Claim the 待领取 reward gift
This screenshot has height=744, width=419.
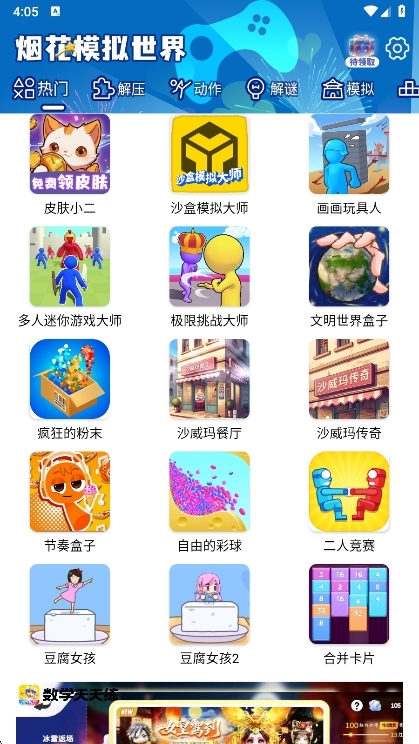coord(363,50)
